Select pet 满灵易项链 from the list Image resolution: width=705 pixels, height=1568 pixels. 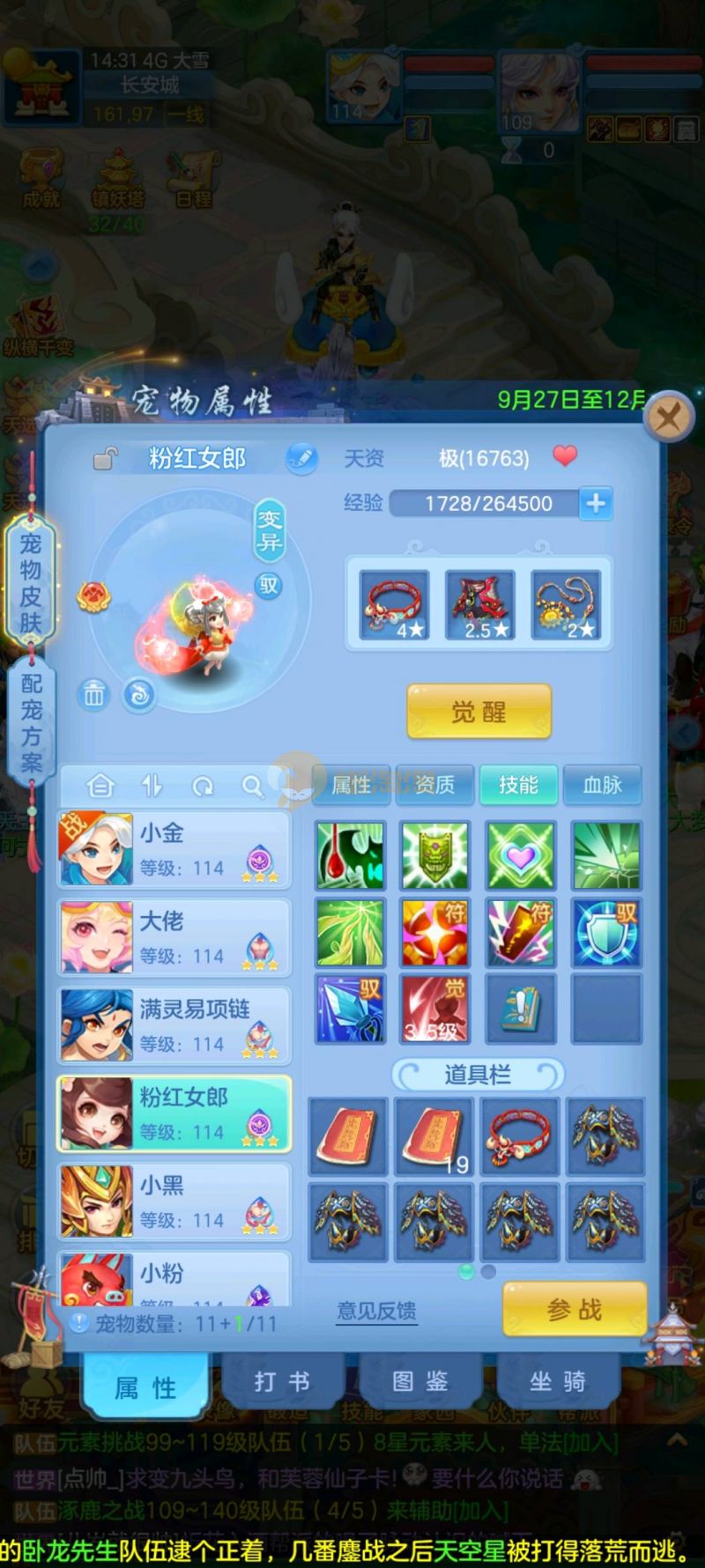point(174,1025)
